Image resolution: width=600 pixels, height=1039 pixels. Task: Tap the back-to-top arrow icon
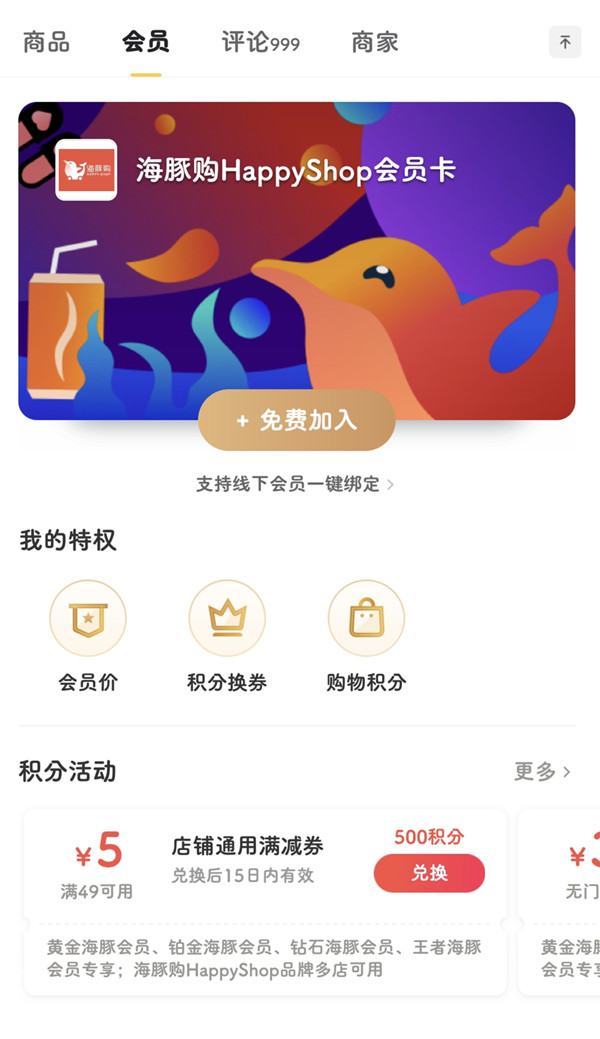[565, 42]
